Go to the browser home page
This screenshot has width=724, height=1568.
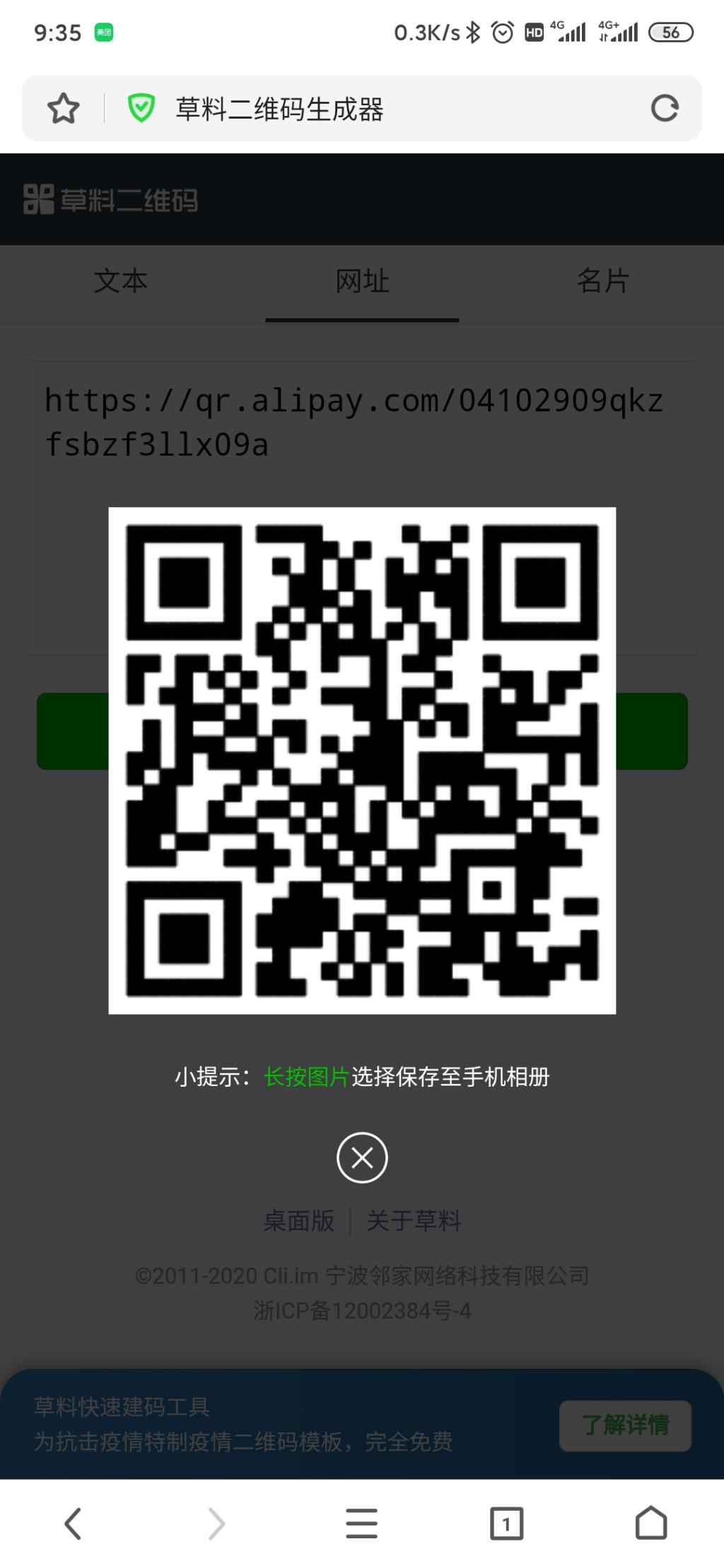pyautogui.click(x=650, y=1523)
